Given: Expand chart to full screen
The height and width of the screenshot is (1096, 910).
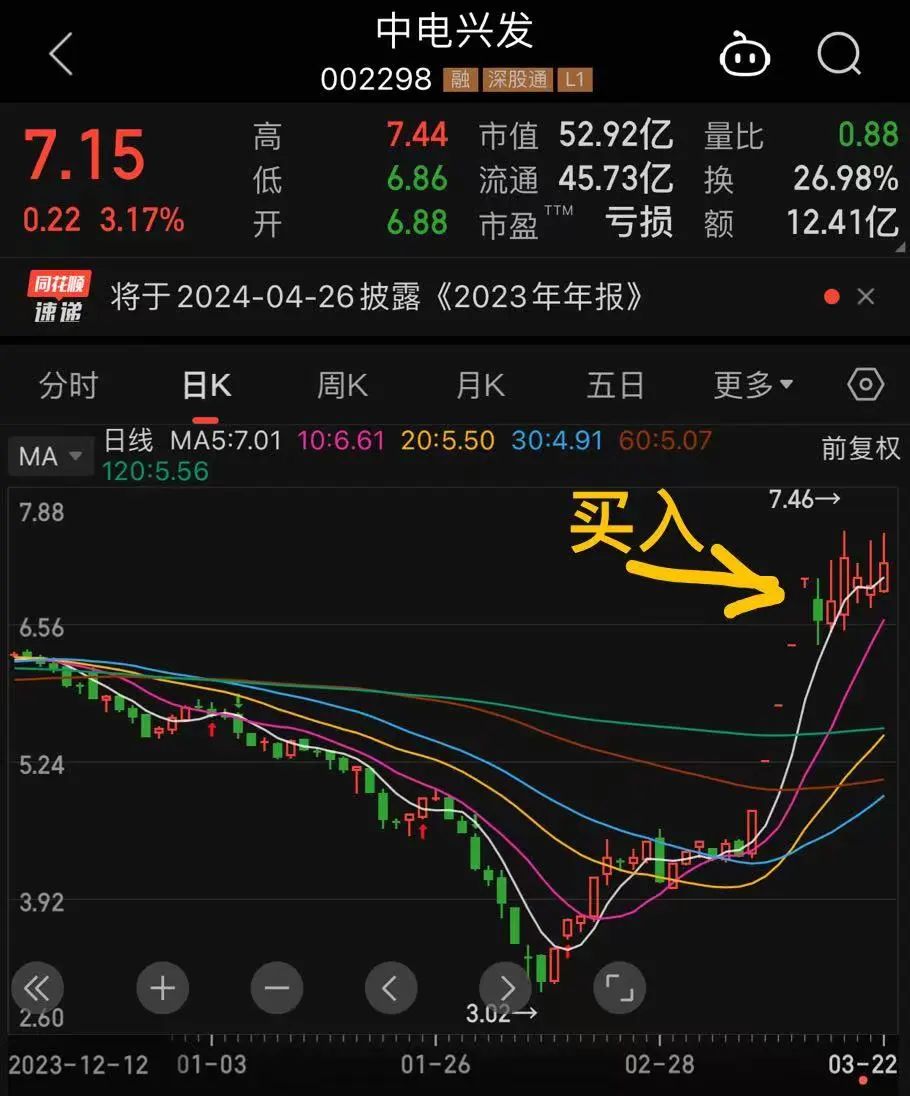Looking at the screenshot, I should 619,989.
